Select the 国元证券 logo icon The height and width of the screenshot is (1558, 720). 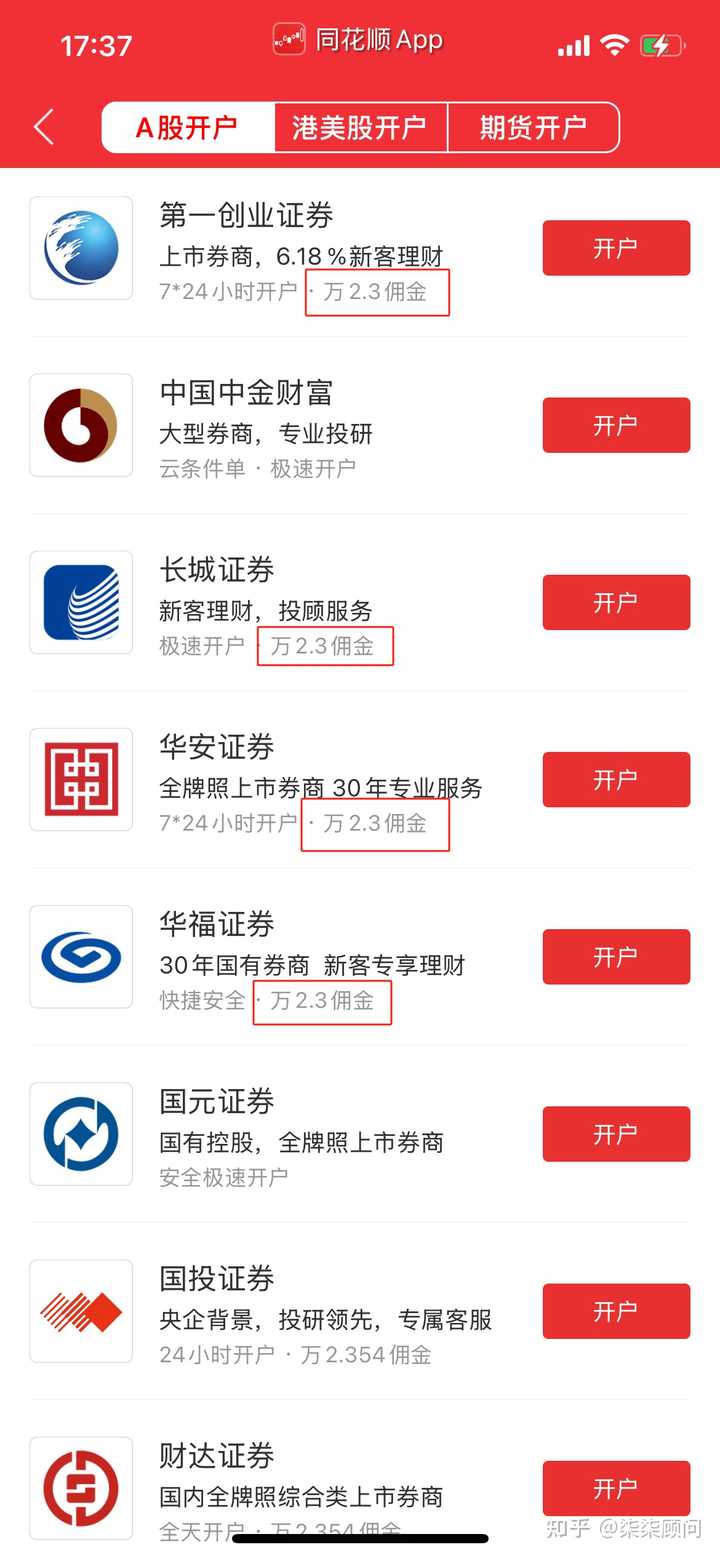80,1133
